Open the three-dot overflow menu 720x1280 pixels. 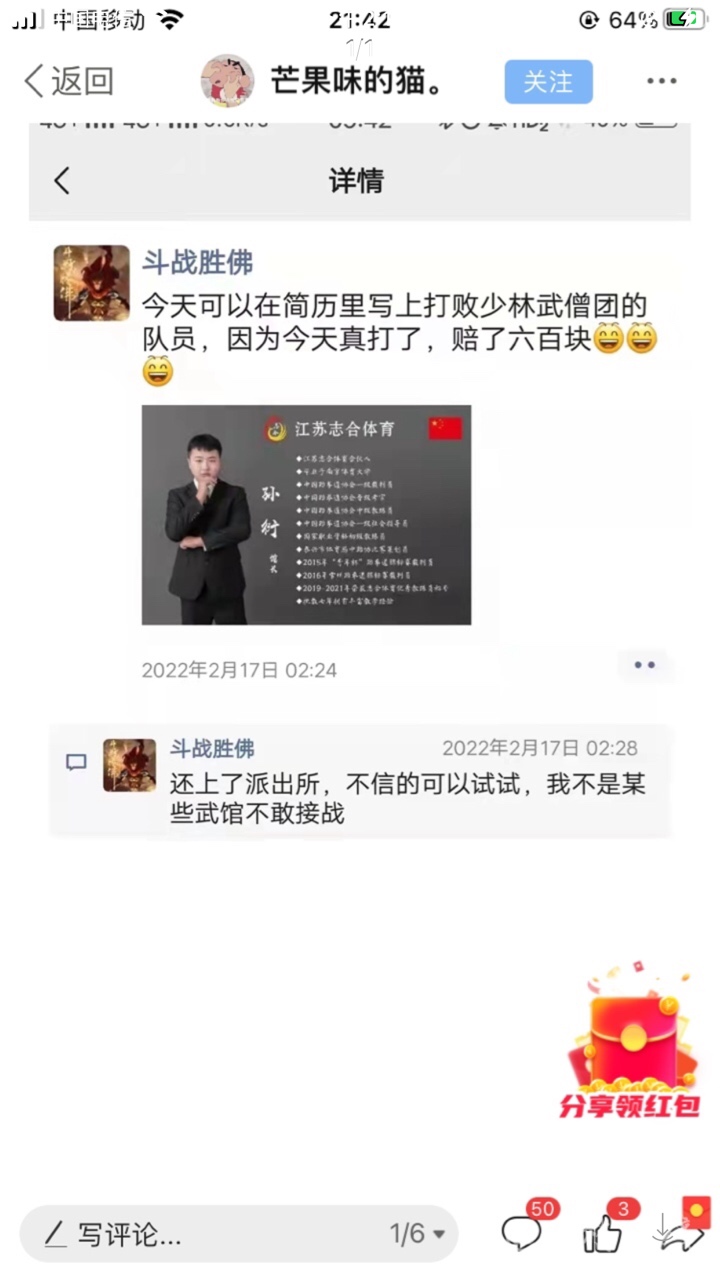coord(661,82)
